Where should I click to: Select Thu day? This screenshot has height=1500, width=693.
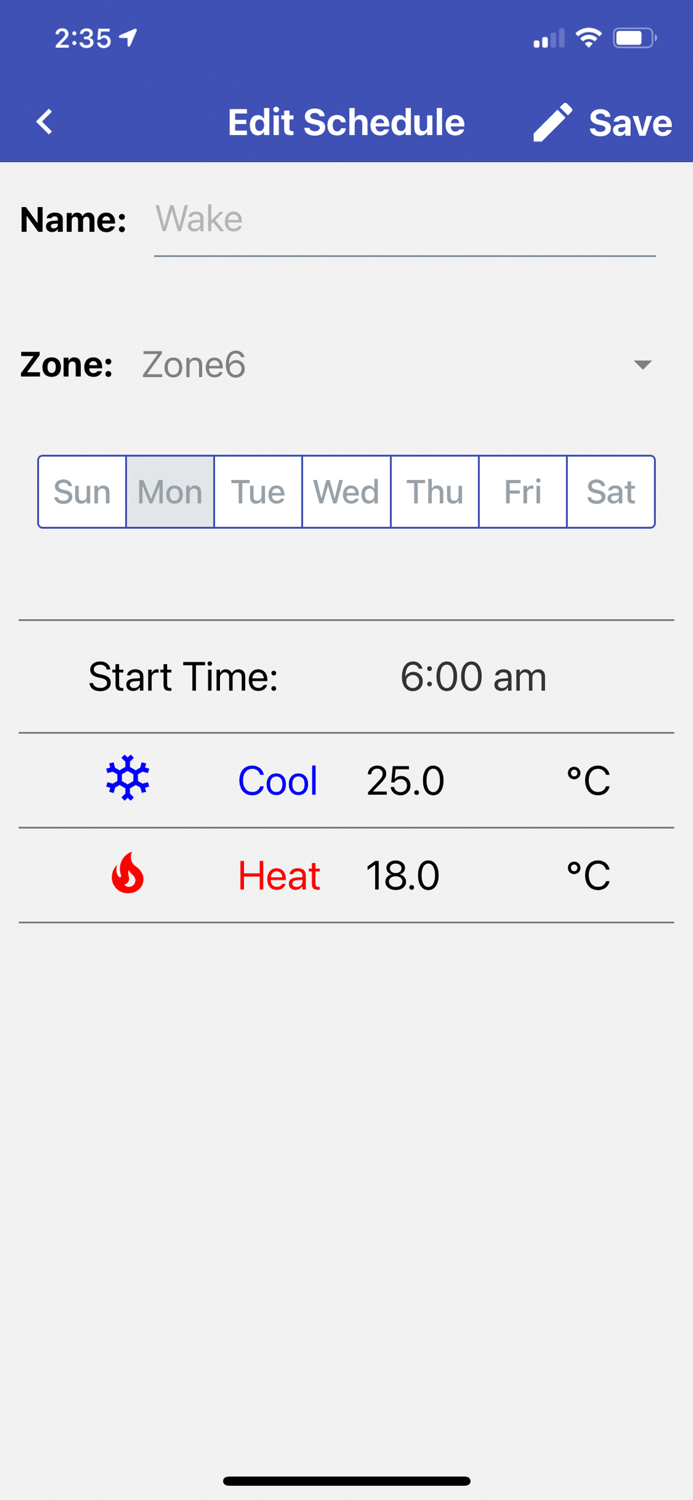pos(435,492)
